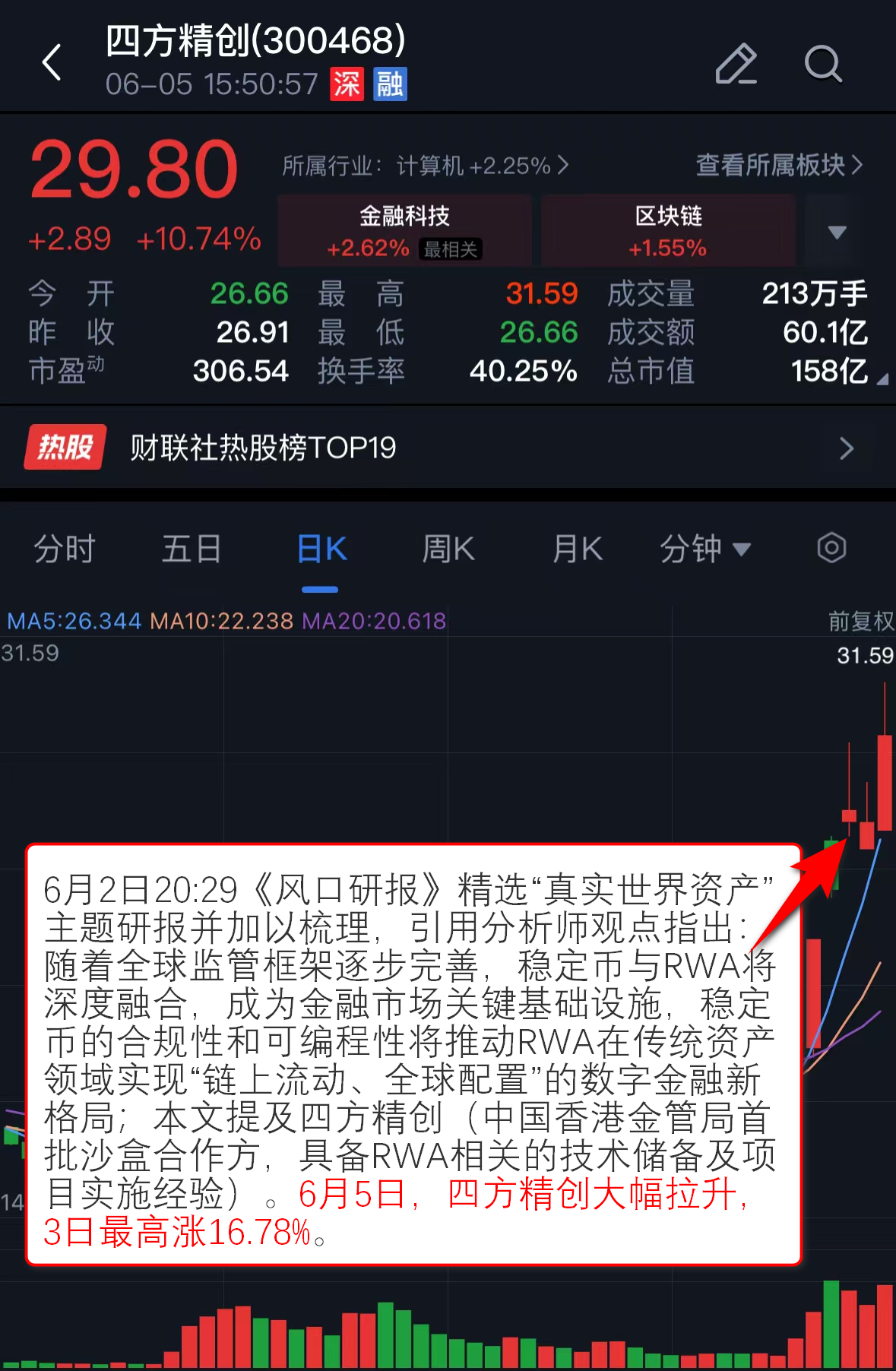Open the pencil edit icon
896x1371 pixels.
pos(736,64)
